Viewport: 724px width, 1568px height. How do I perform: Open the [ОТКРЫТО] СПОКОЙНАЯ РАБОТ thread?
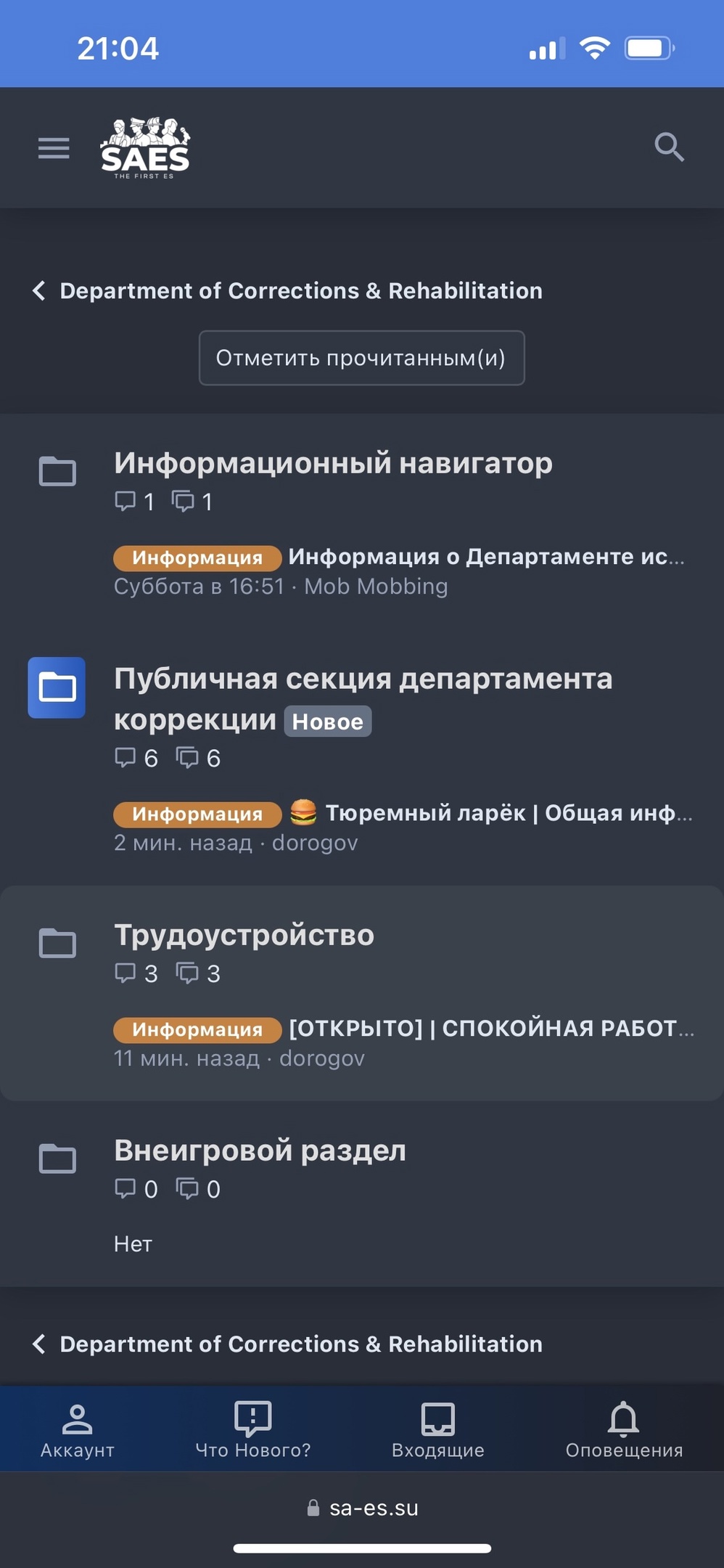pyautogui.click(x=491, y=1029)
